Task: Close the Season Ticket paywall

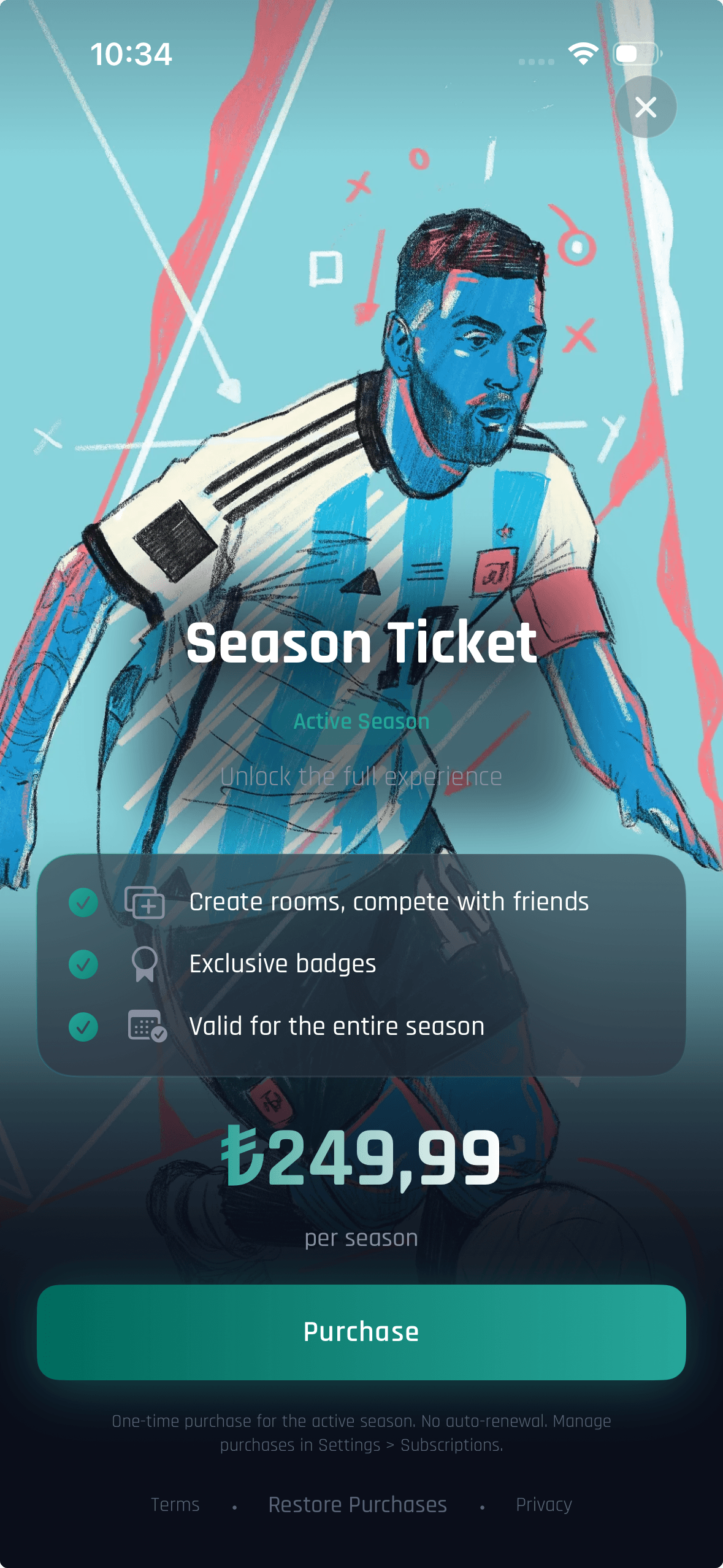Action: 646,107
